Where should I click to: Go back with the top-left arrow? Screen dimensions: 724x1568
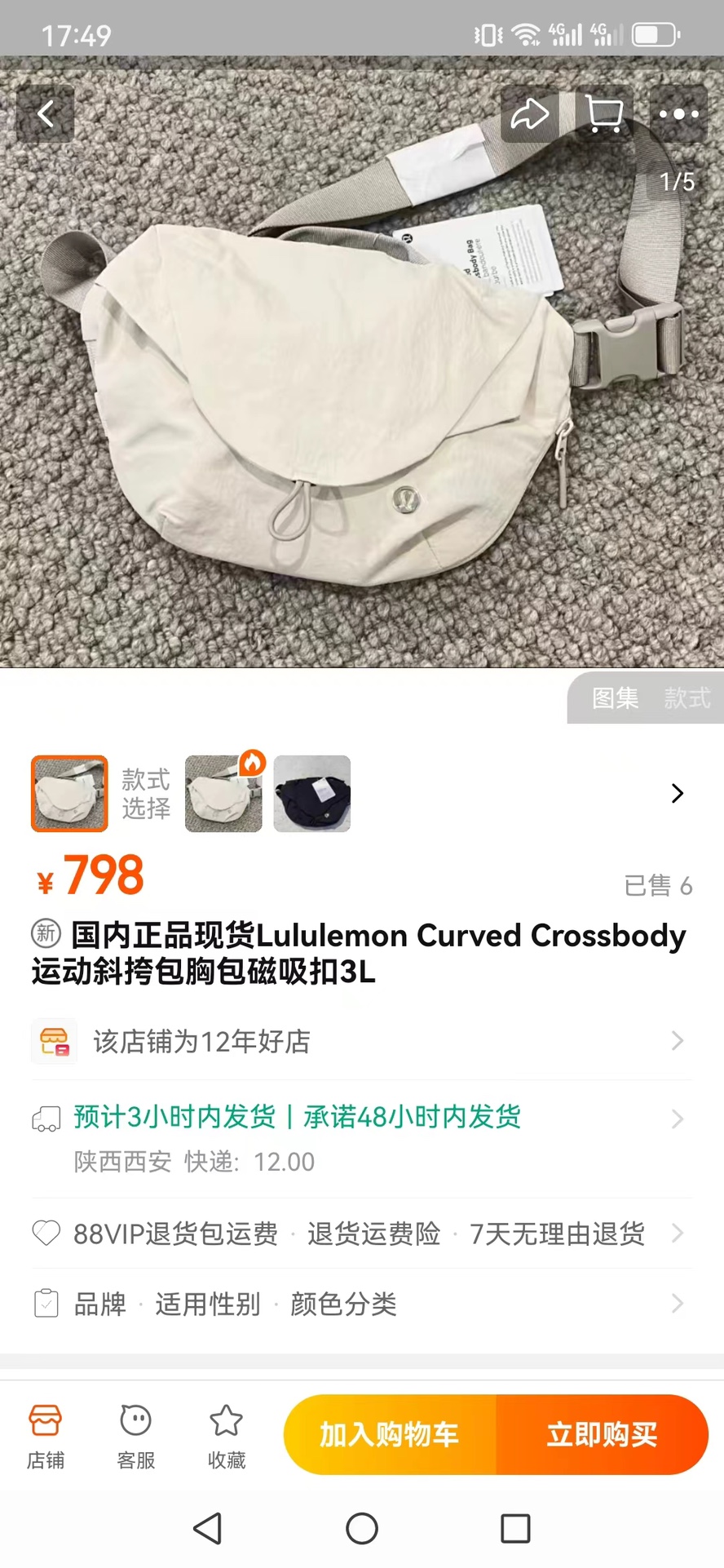tap(46, 114)
